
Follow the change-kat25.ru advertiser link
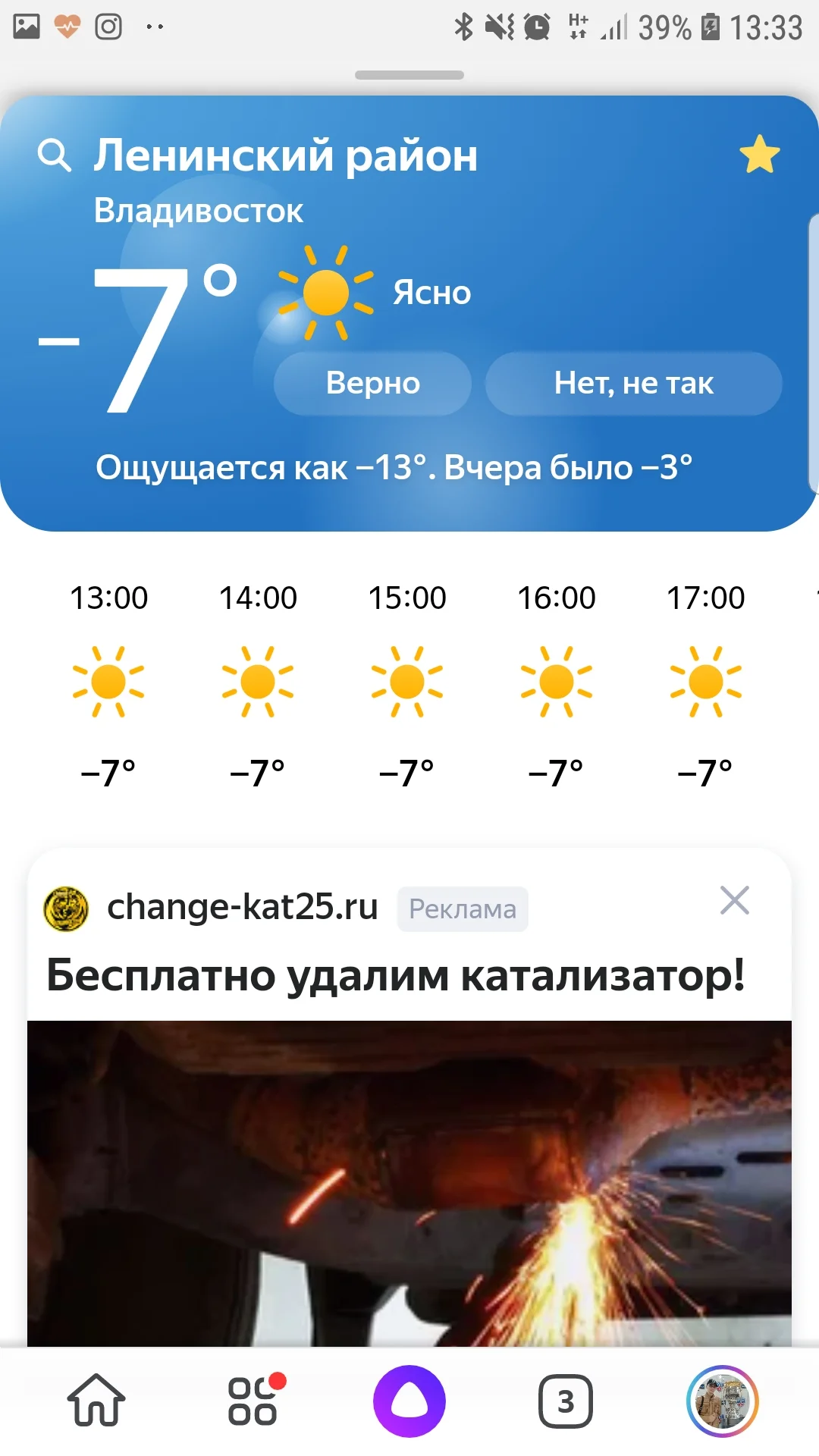[241, 907]
